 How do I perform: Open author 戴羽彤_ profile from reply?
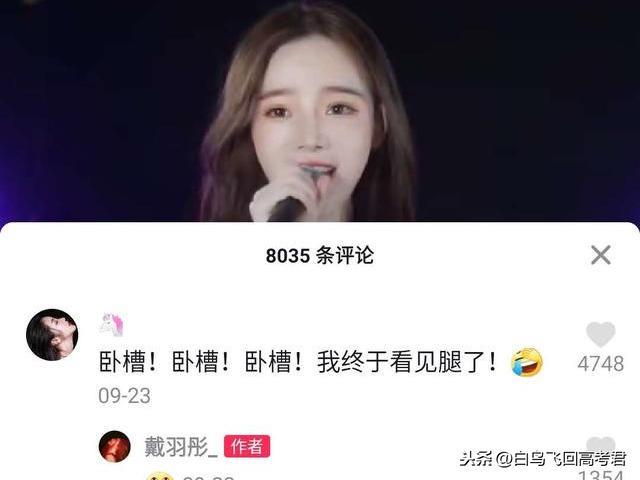coord(179,446)
